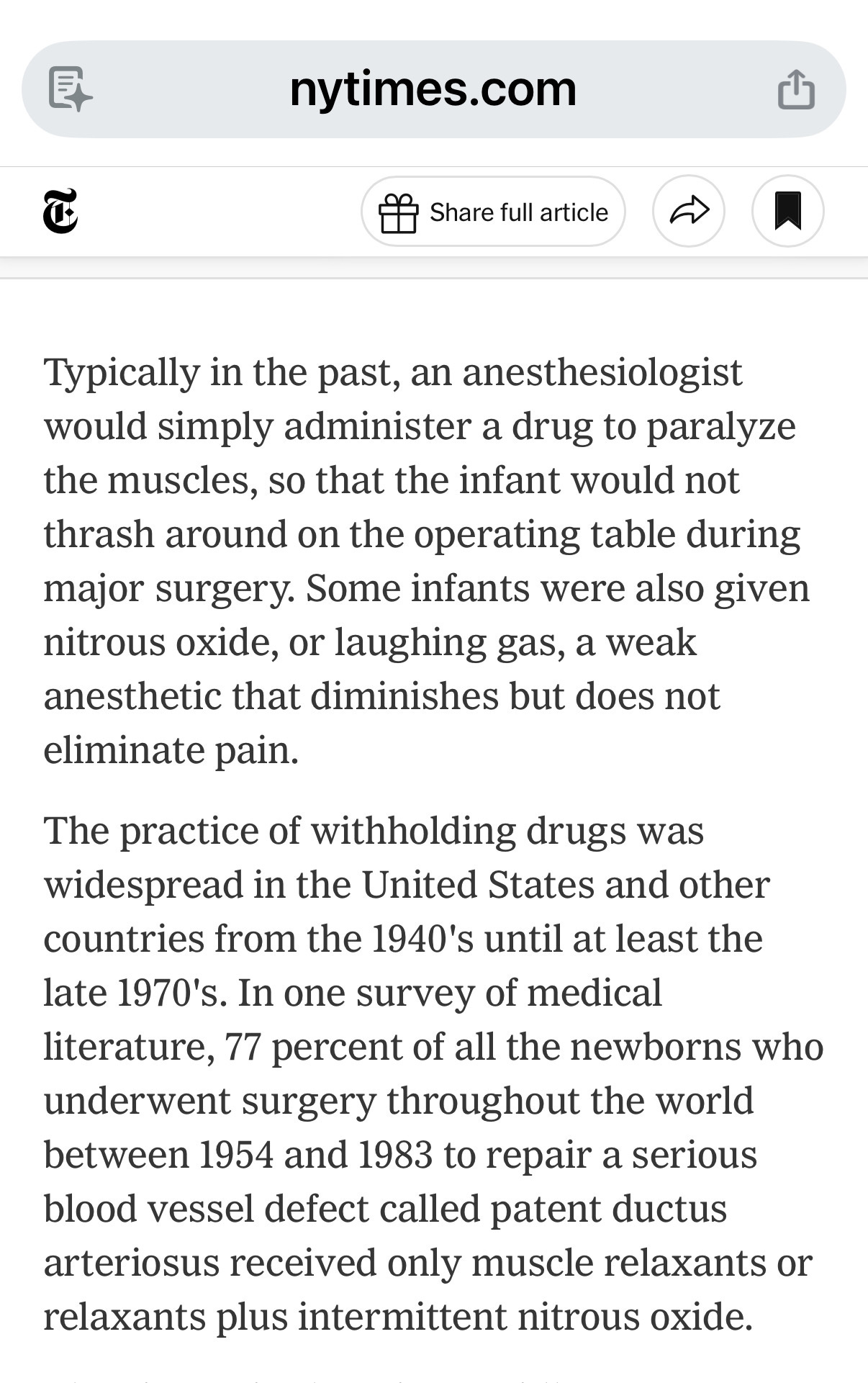Open the reader page menu icon
This screenshot has height=1383, width=868.
[70, 89]
